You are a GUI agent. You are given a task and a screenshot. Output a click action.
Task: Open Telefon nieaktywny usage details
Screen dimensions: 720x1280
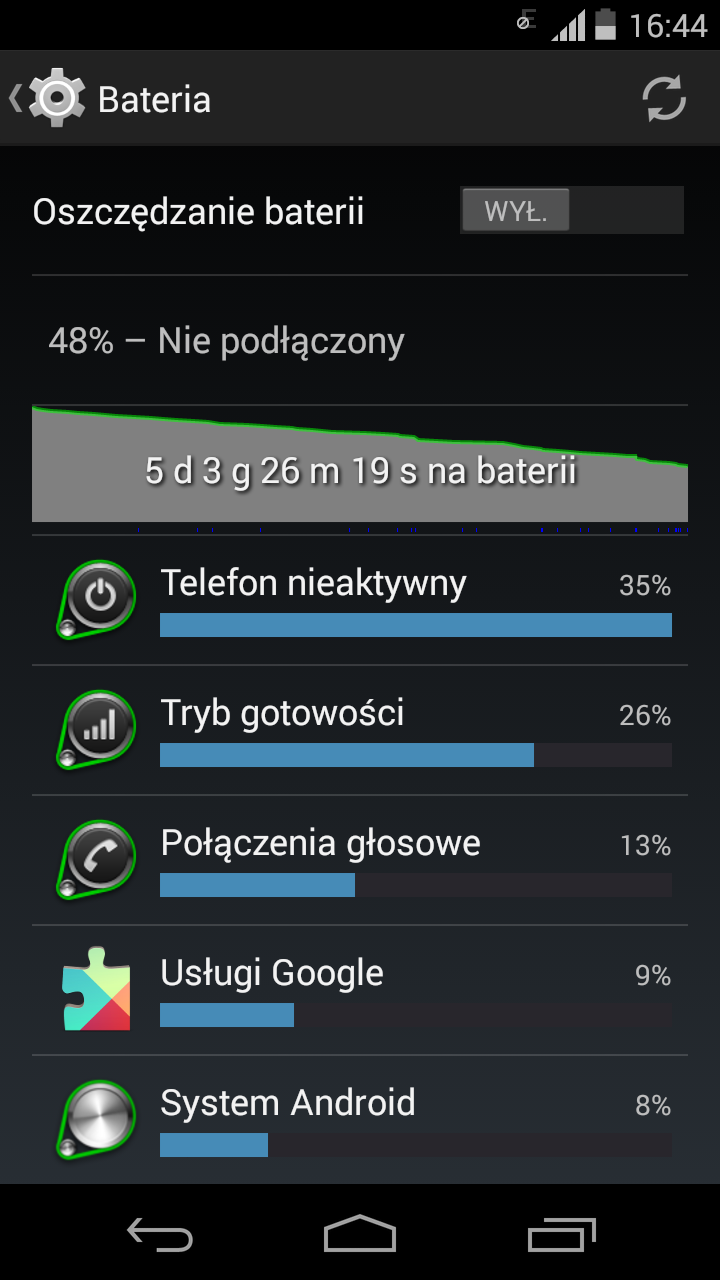[360, 600]
